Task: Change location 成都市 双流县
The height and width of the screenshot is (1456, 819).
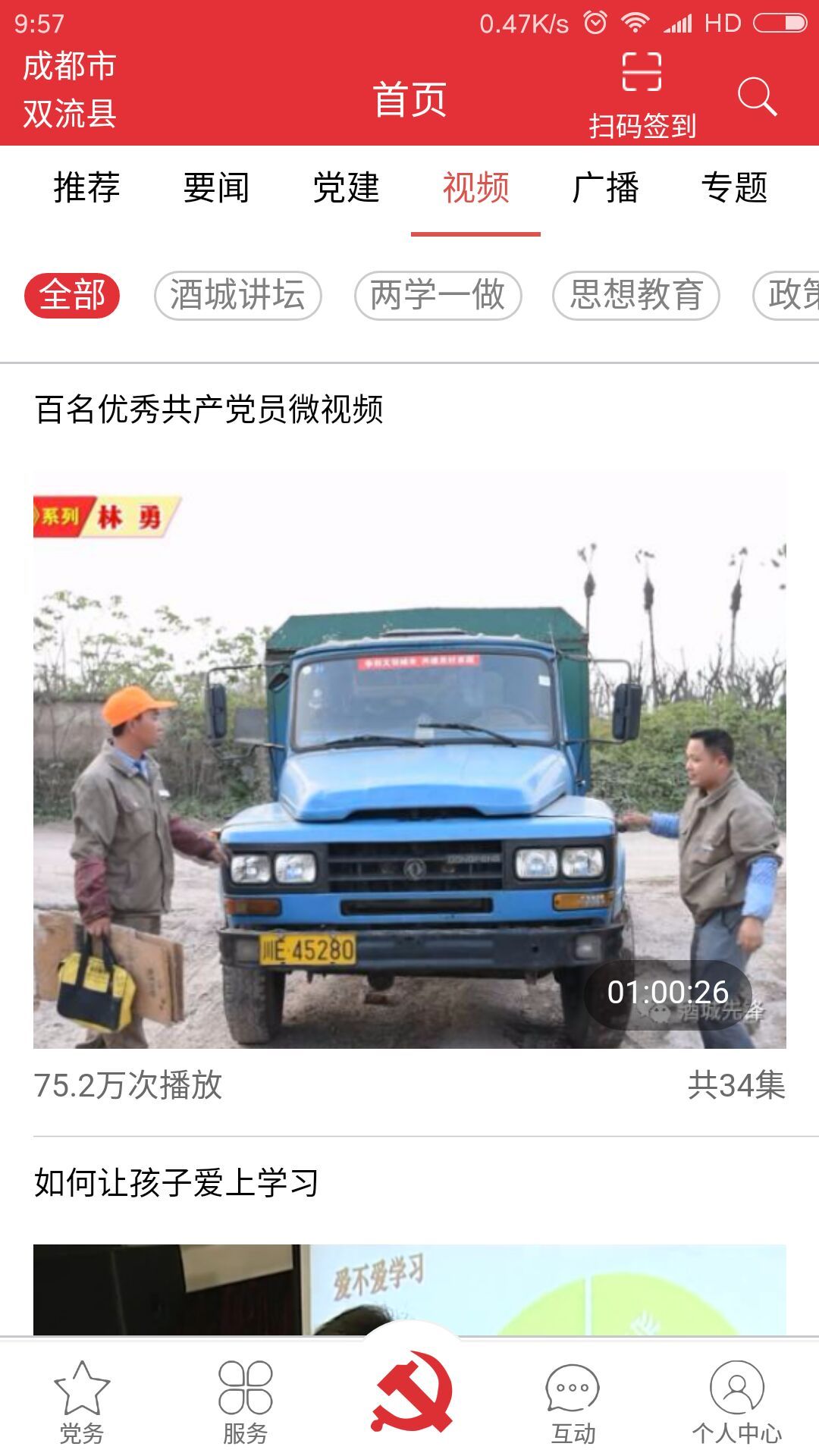Action: click(x=70, y=89)
